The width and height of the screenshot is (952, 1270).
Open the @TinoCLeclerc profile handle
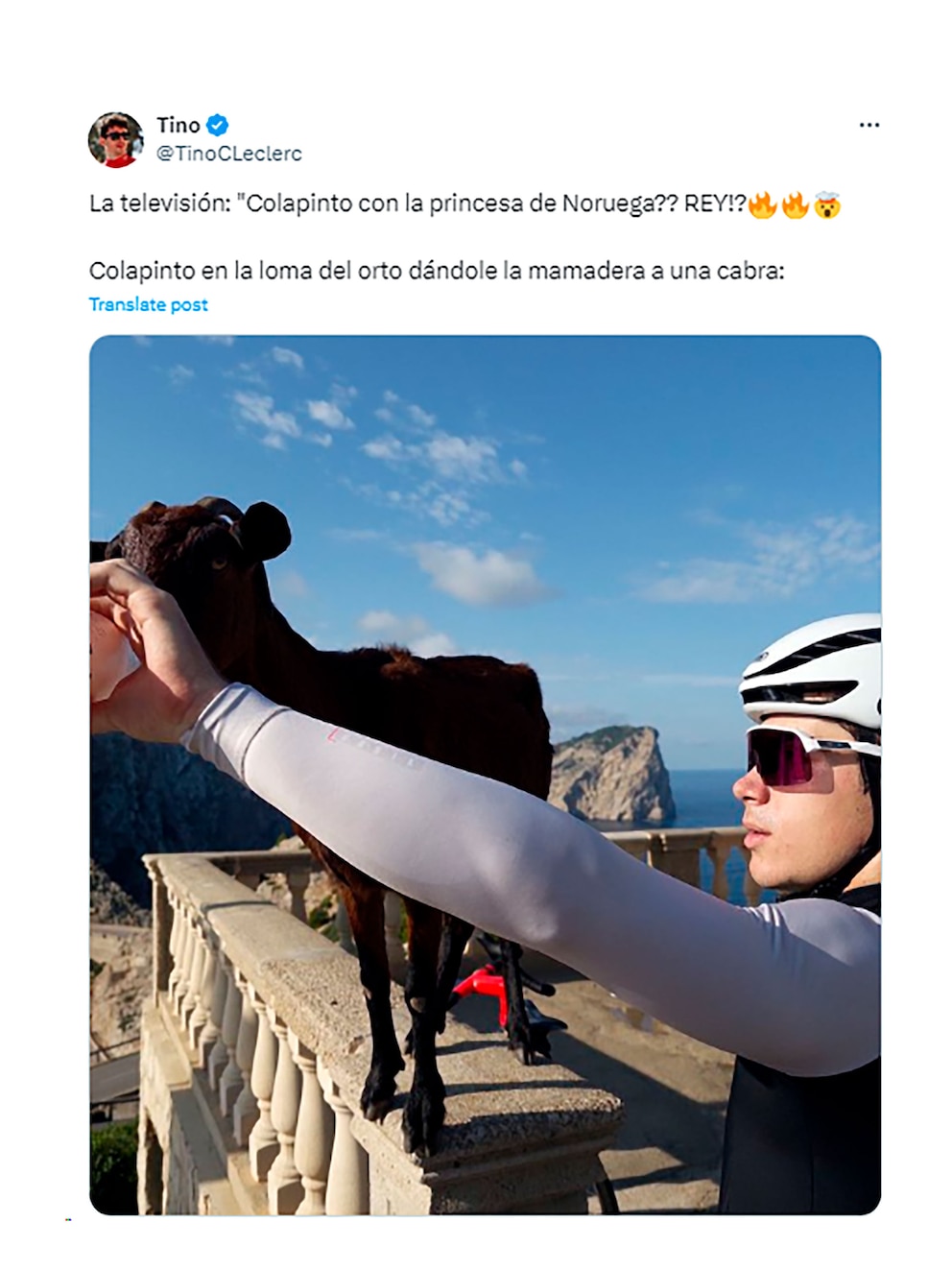click(228, 154)
